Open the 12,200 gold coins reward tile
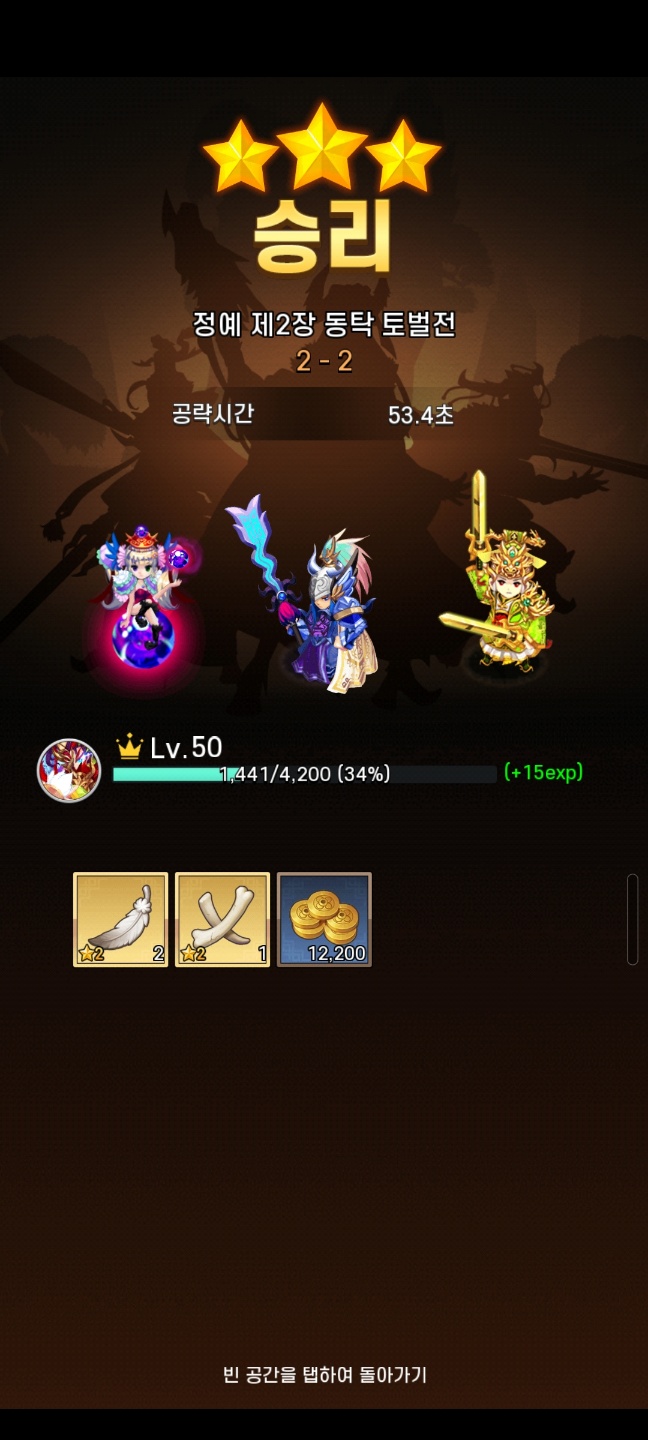Image resolution: width=648 pixels, height=1440 pixels. (x=324, y=919)
